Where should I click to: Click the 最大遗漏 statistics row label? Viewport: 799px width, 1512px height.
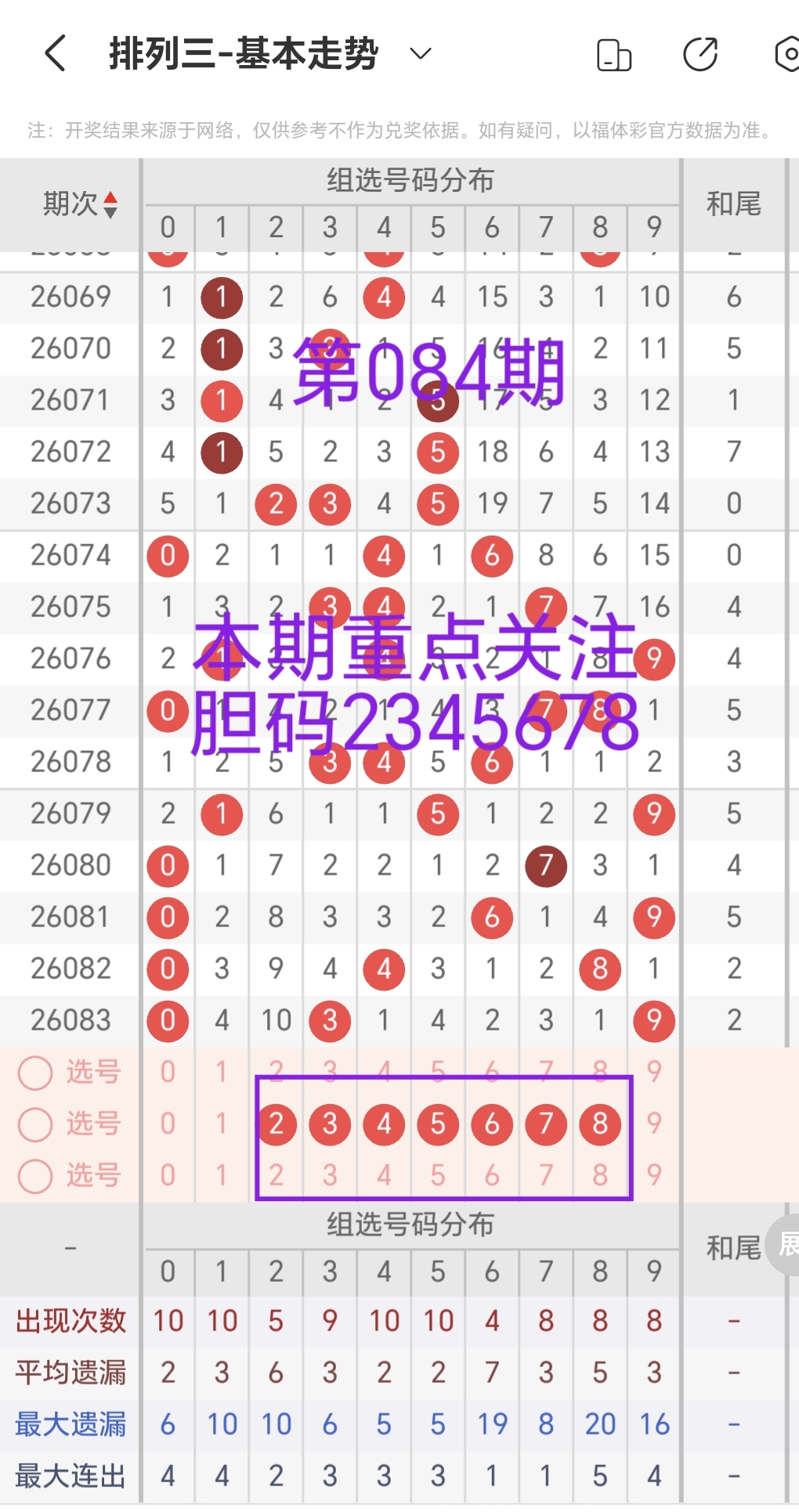(x=69, y=1424)
